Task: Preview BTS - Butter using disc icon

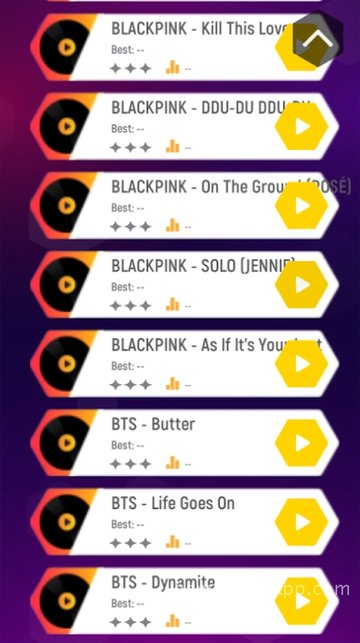Action: (x=66, y=443)
